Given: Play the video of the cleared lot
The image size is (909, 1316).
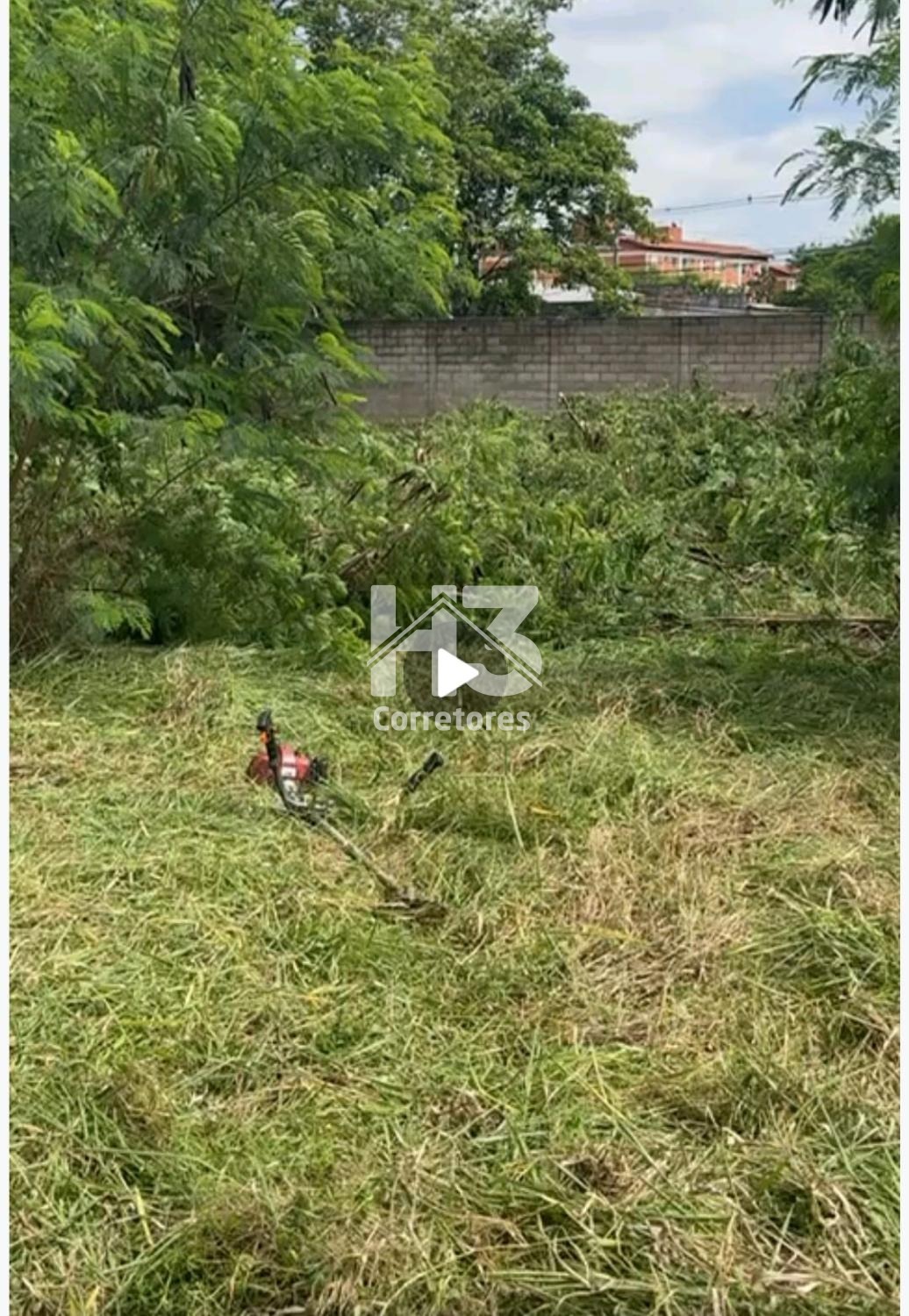Looking at the screenshot, I should pos(454,673).
